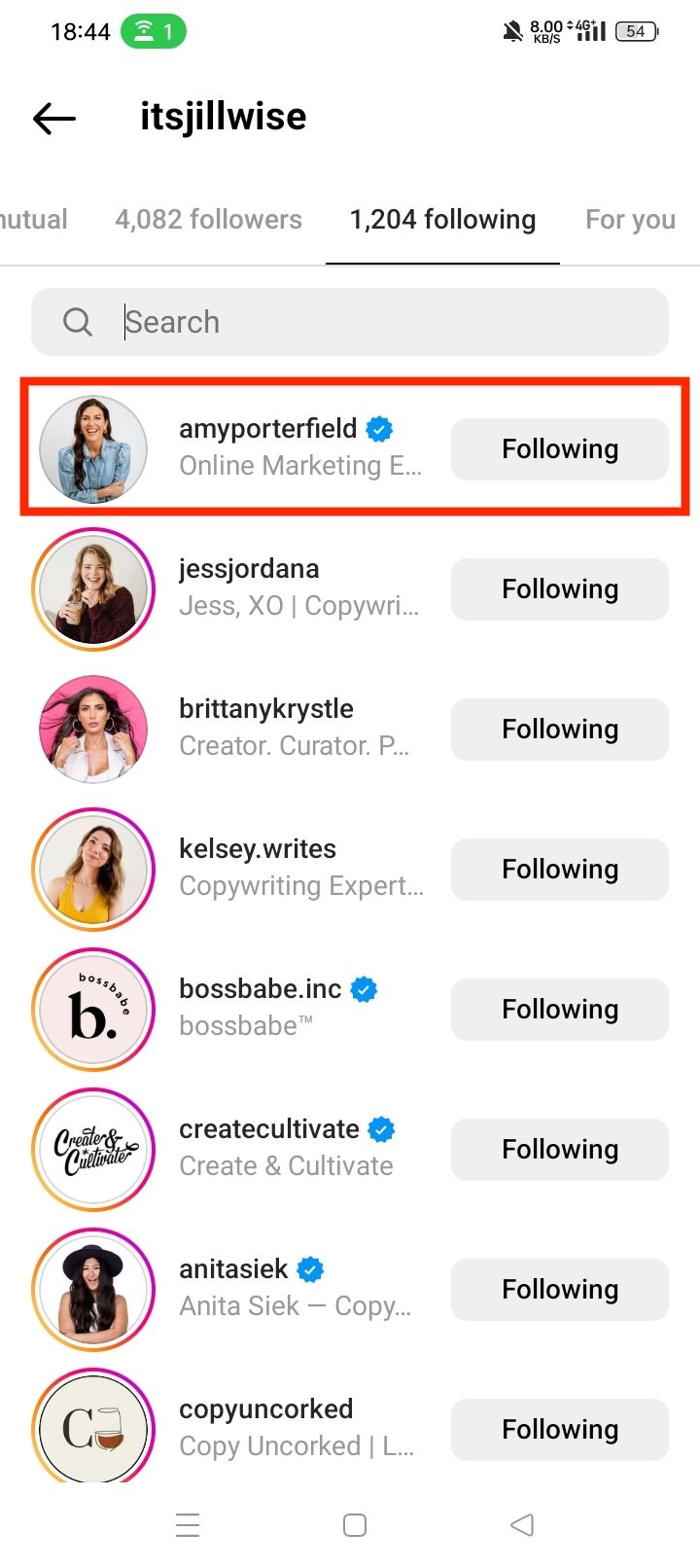View createcultivate's story avatar

pyautogui.click(x=94, y=1150)
